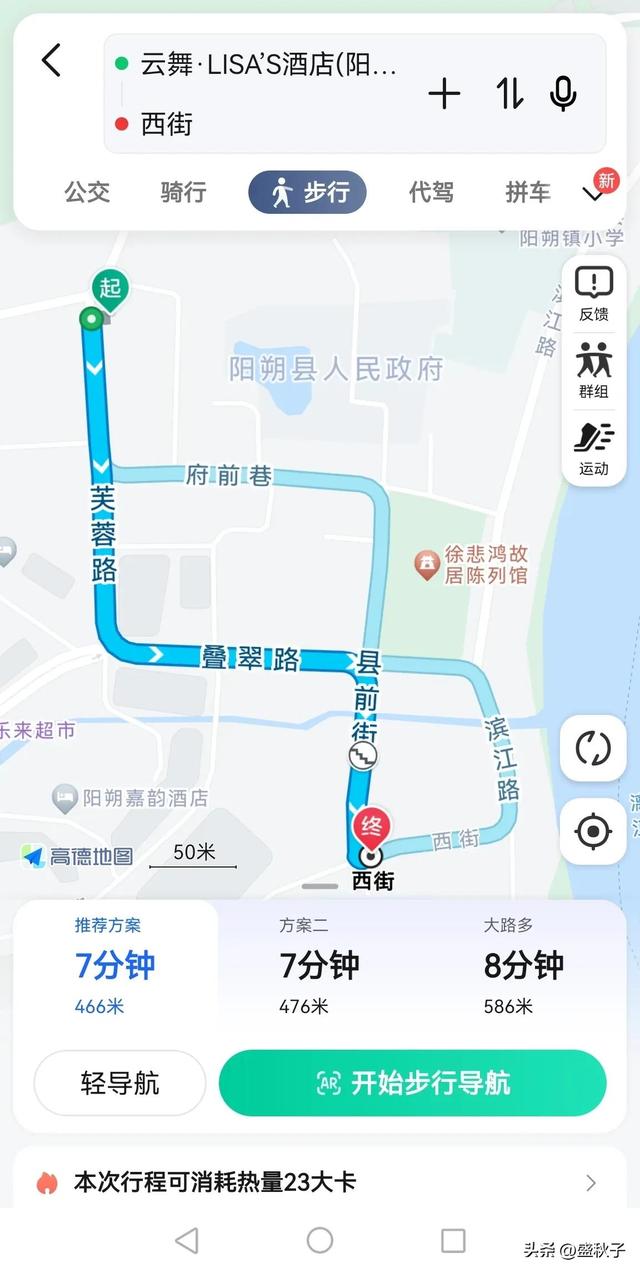Open the 反馈 feedback button
640x1273 pixels.
(594, 294)
